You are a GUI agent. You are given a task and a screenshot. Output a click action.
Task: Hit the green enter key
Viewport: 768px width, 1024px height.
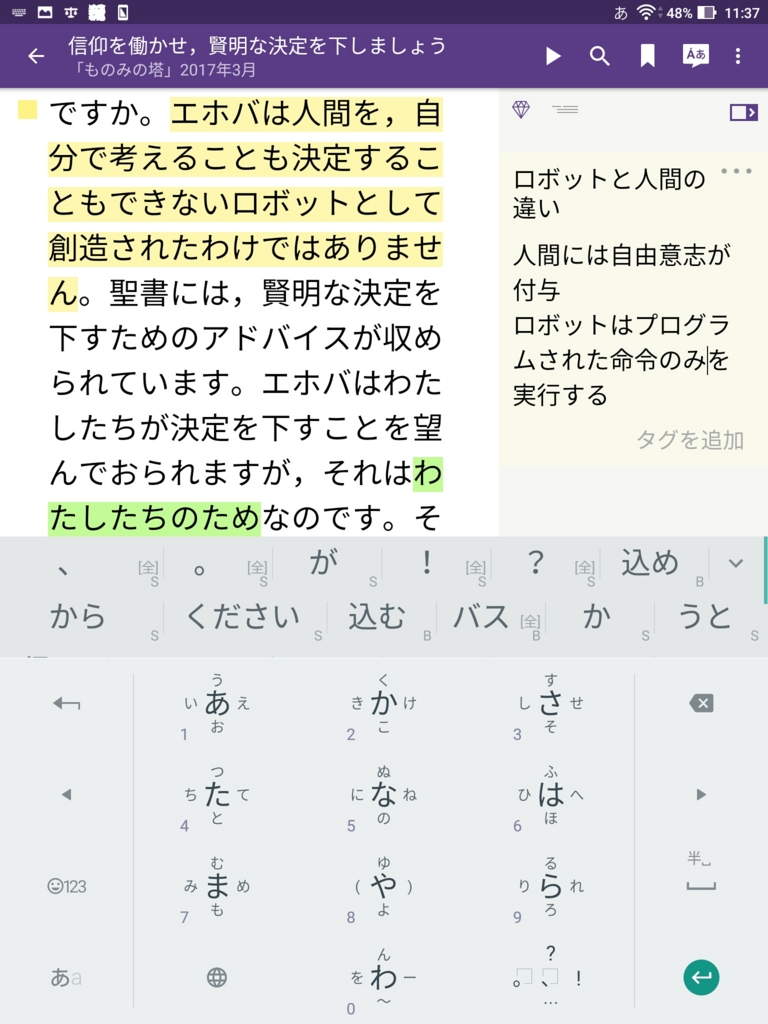click(701, 977)
